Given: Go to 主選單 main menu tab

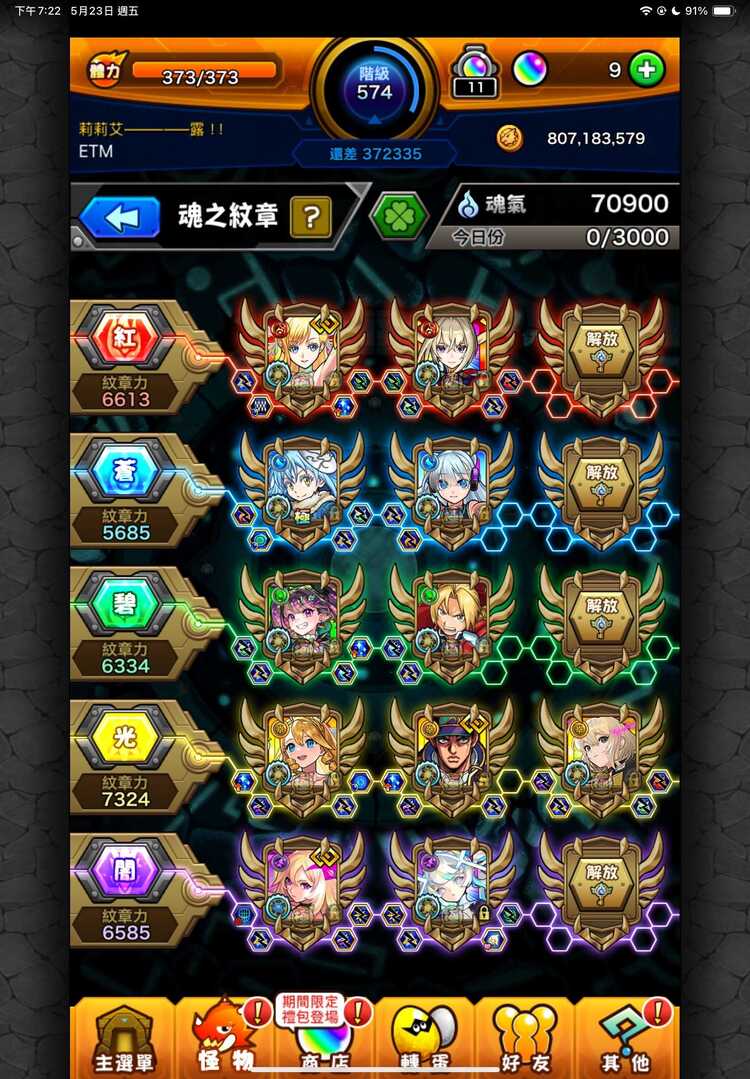Looking at the screenshot, I should pos(123,1040).
